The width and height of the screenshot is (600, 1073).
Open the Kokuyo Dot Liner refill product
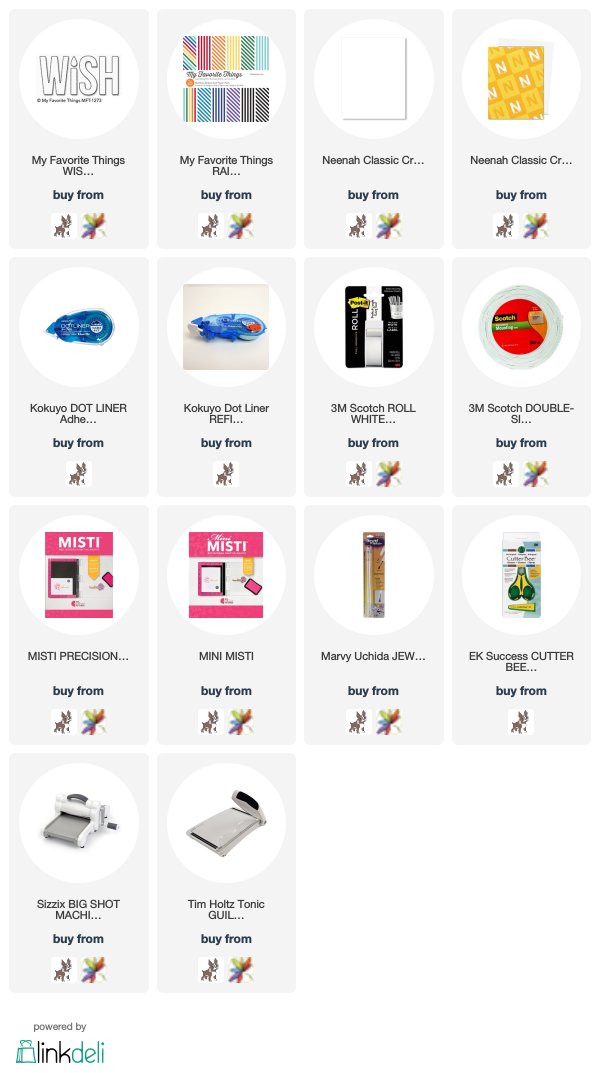tap(226, 326)
